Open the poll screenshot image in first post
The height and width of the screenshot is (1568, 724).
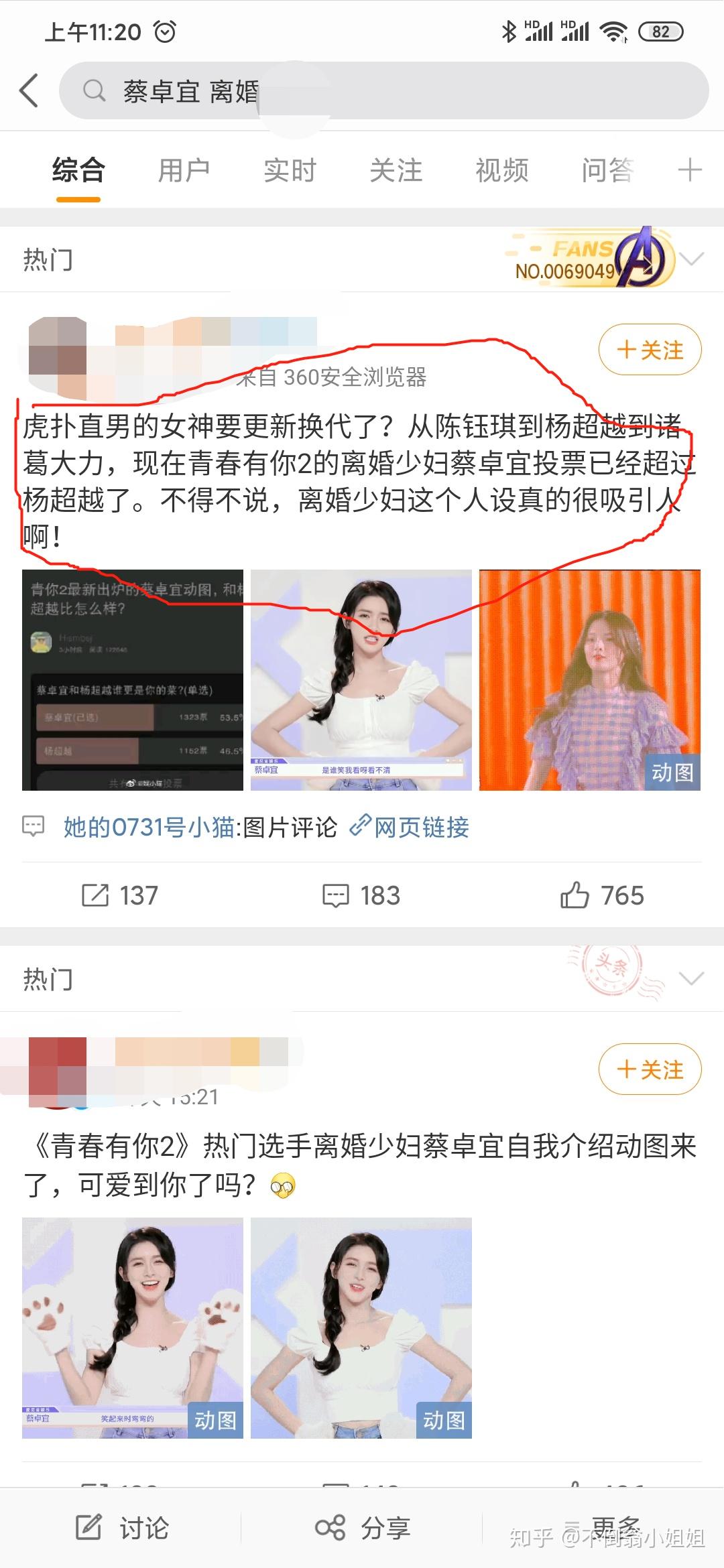coord(132,679)
